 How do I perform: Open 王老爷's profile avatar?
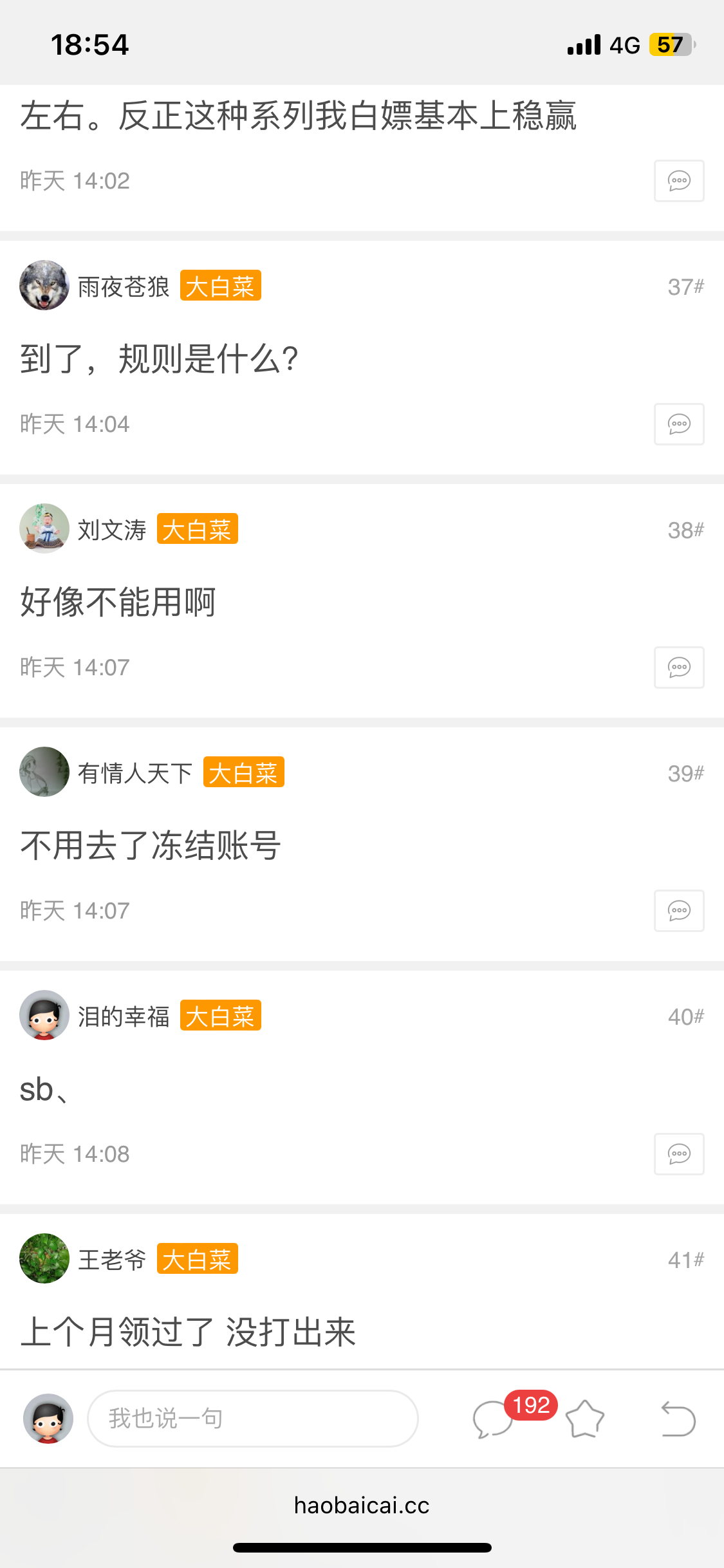(44, 1258)
